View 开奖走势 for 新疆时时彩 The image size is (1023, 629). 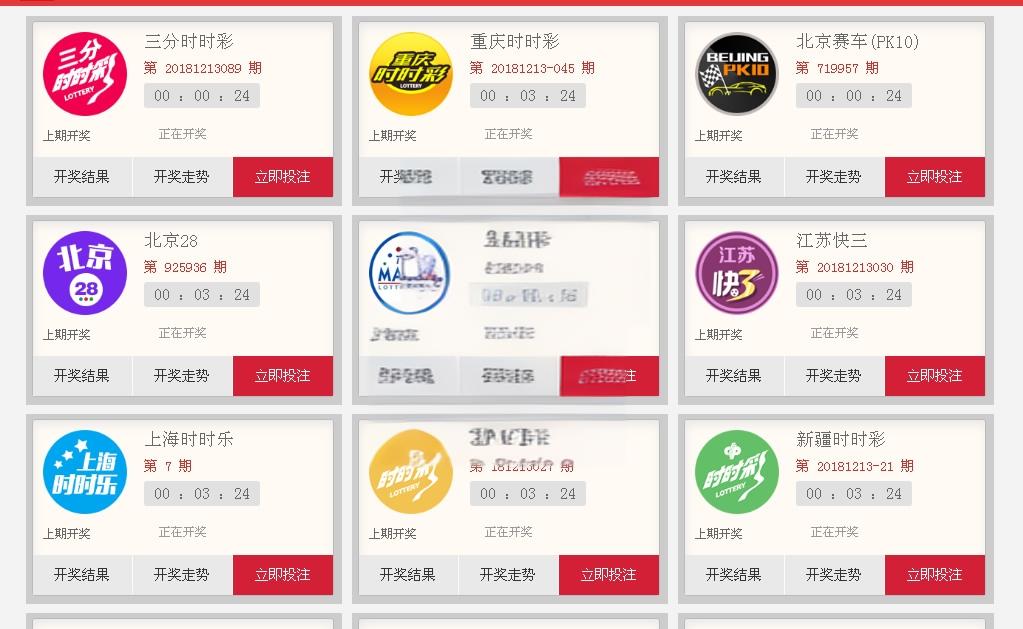point(834,575)
